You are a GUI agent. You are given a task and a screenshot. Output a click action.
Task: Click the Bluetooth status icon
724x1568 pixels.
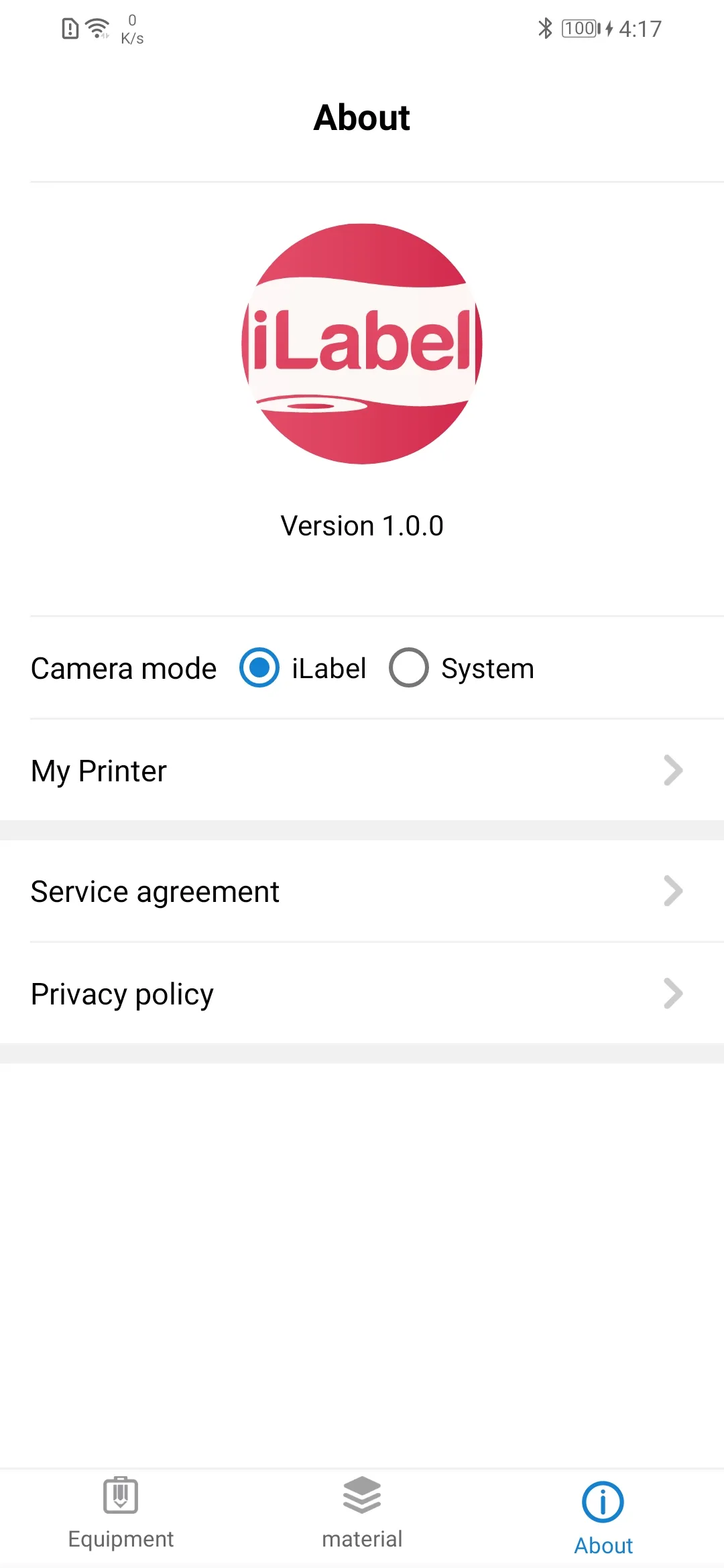[544, 28]
